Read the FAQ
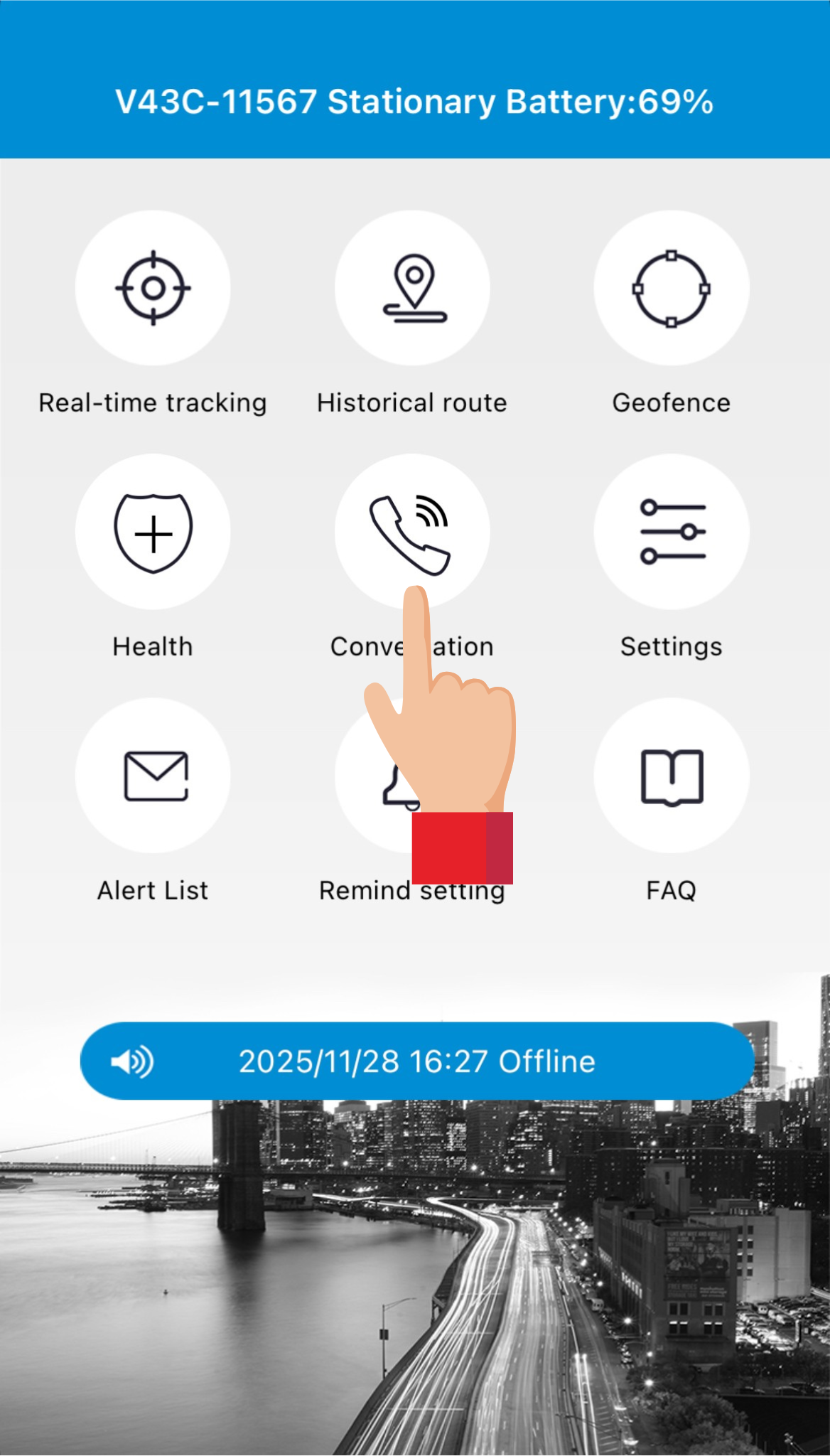This screenshot has width=830, height=1456. [671, 776]
